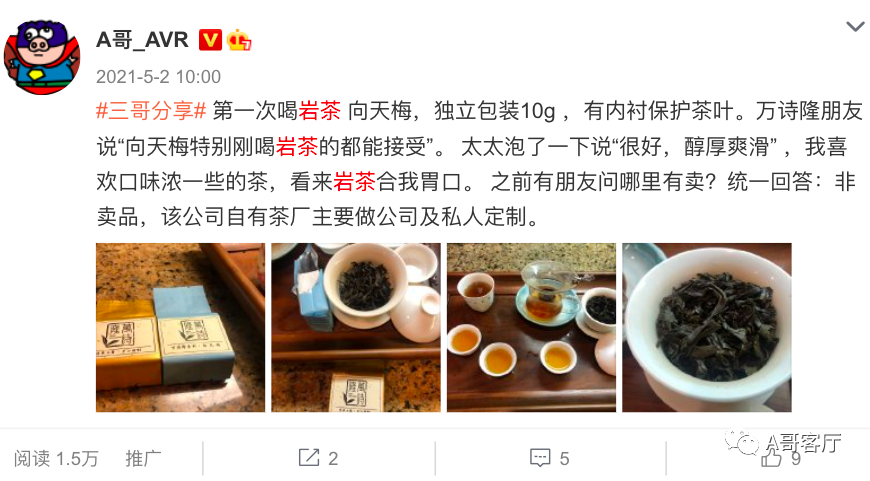870x481 pixels.
Task: View the photo of boxed tea packages
Action: [x=180, y=327]
